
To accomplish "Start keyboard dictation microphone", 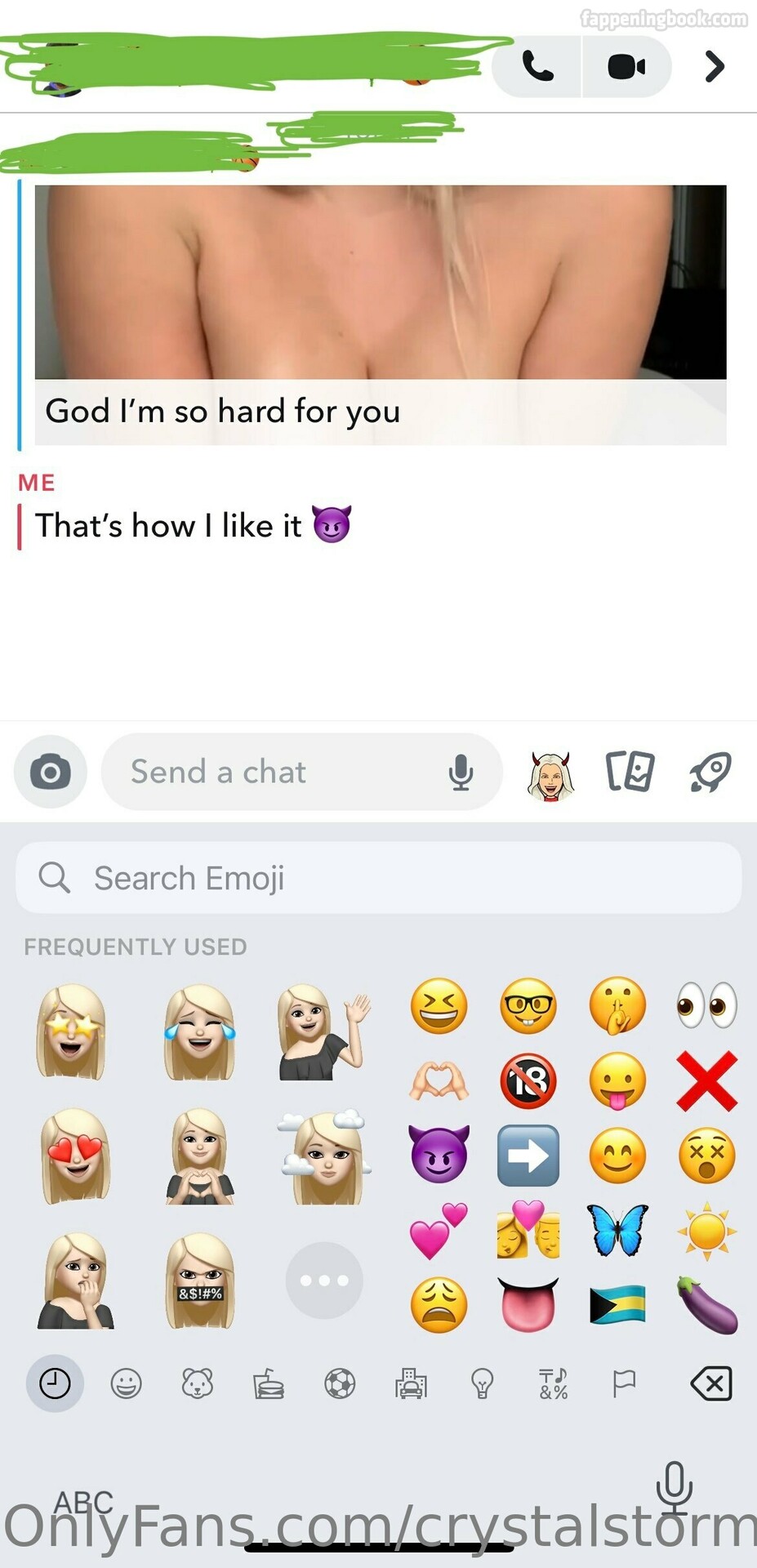I will [675, 1486].
